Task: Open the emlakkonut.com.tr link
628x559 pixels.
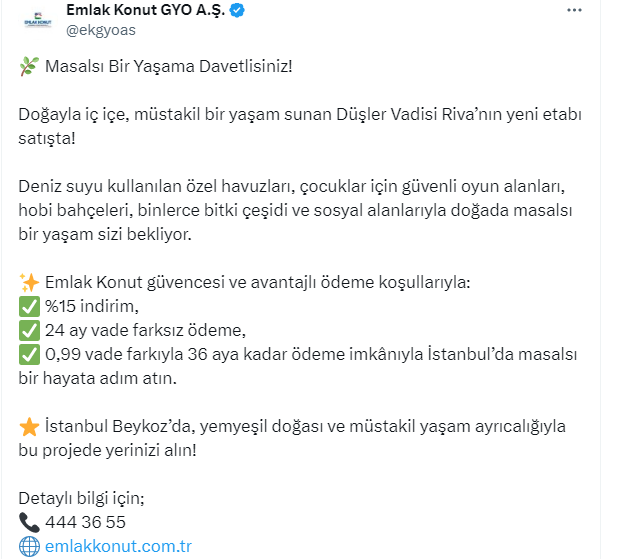Action: [x=118, y=546]
